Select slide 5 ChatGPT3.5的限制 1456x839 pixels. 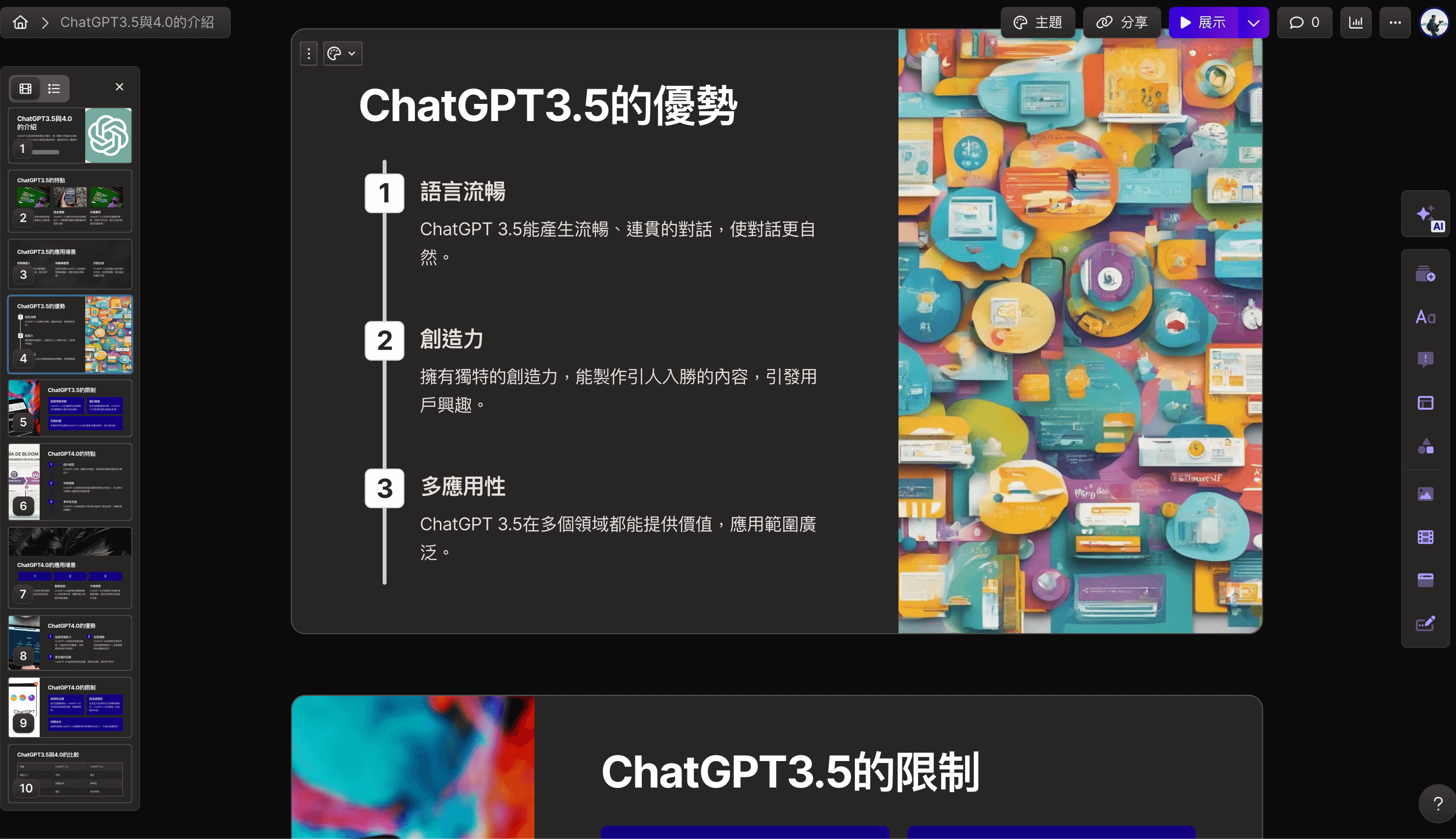70,408
